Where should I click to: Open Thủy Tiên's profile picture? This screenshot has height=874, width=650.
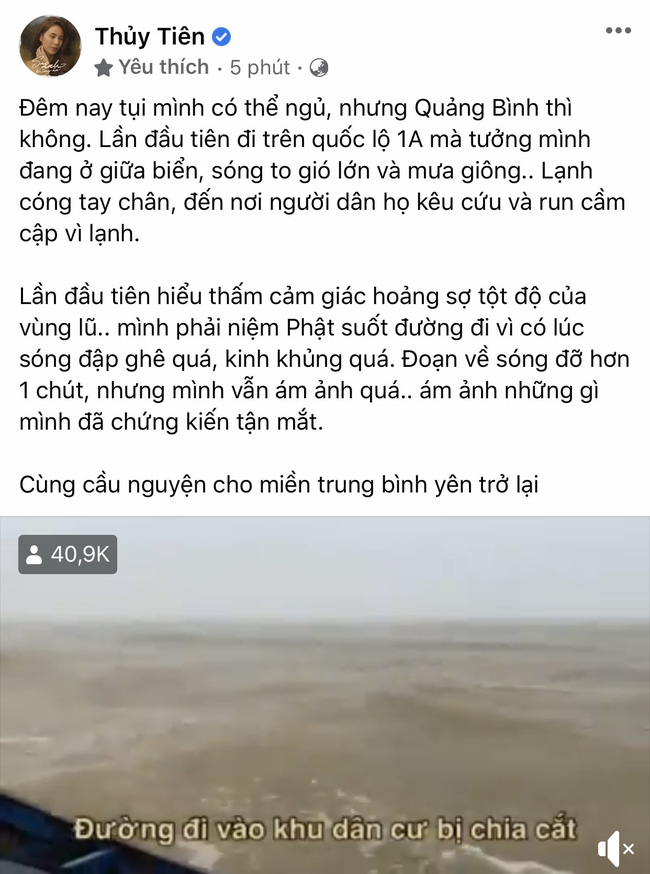pos(49,49)
